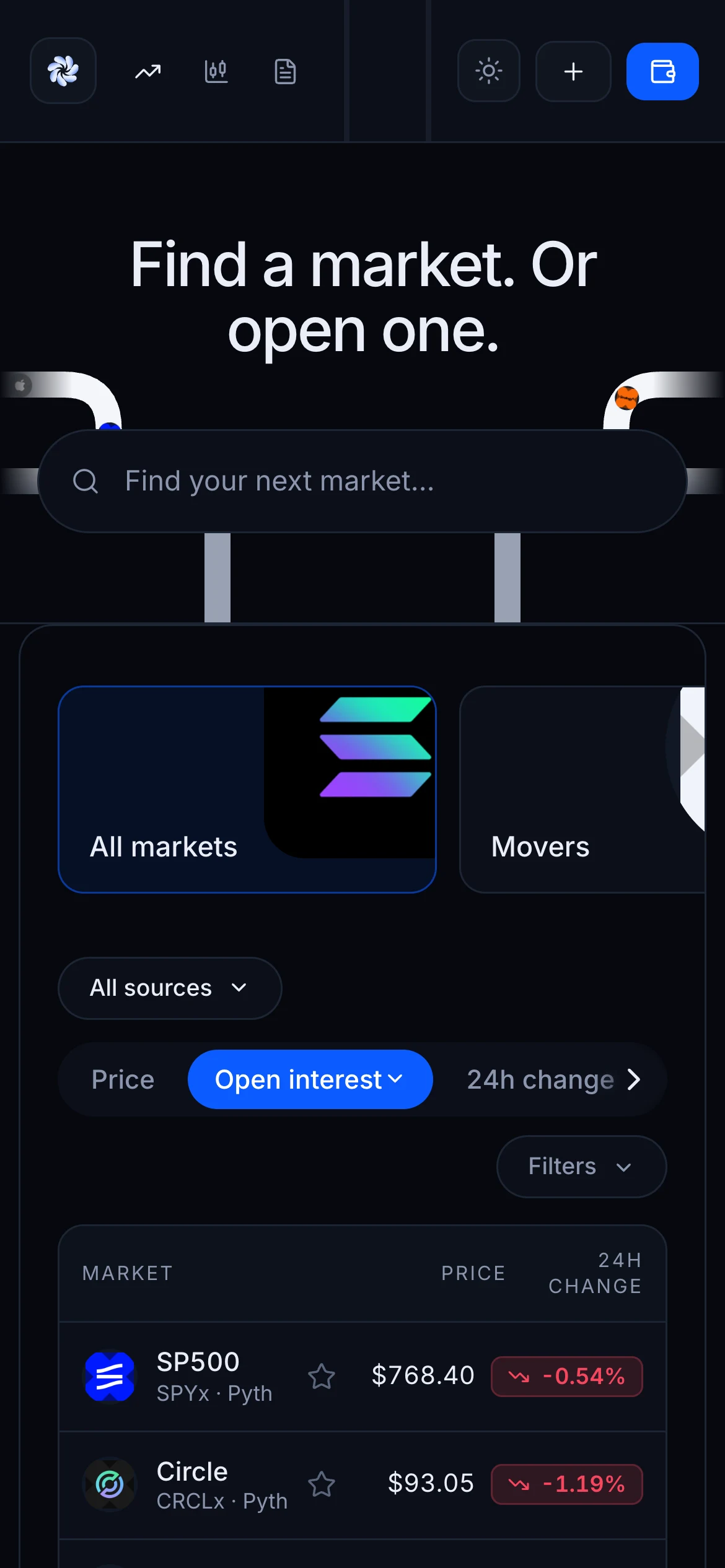Image resolution: width=725 pixels, height=1568 pixels.
Task: Open the blue wallet button
Action: point(662,71)
